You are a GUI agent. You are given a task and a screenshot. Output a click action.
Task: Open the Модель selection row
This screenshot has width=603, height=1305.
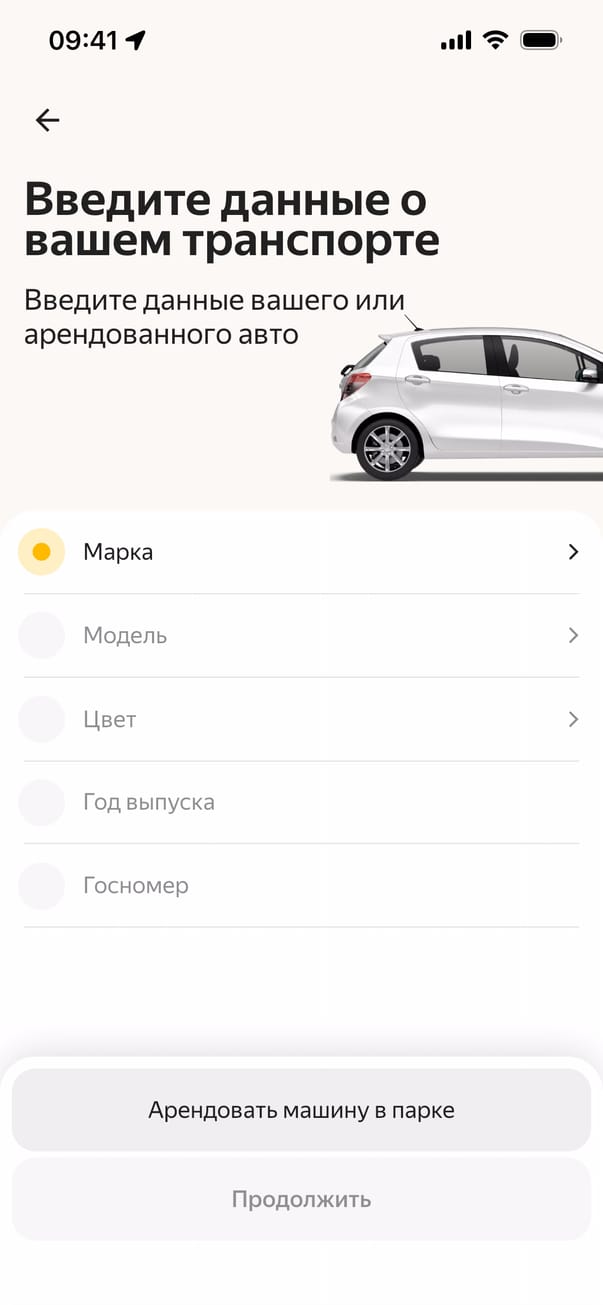pos(300,635)
